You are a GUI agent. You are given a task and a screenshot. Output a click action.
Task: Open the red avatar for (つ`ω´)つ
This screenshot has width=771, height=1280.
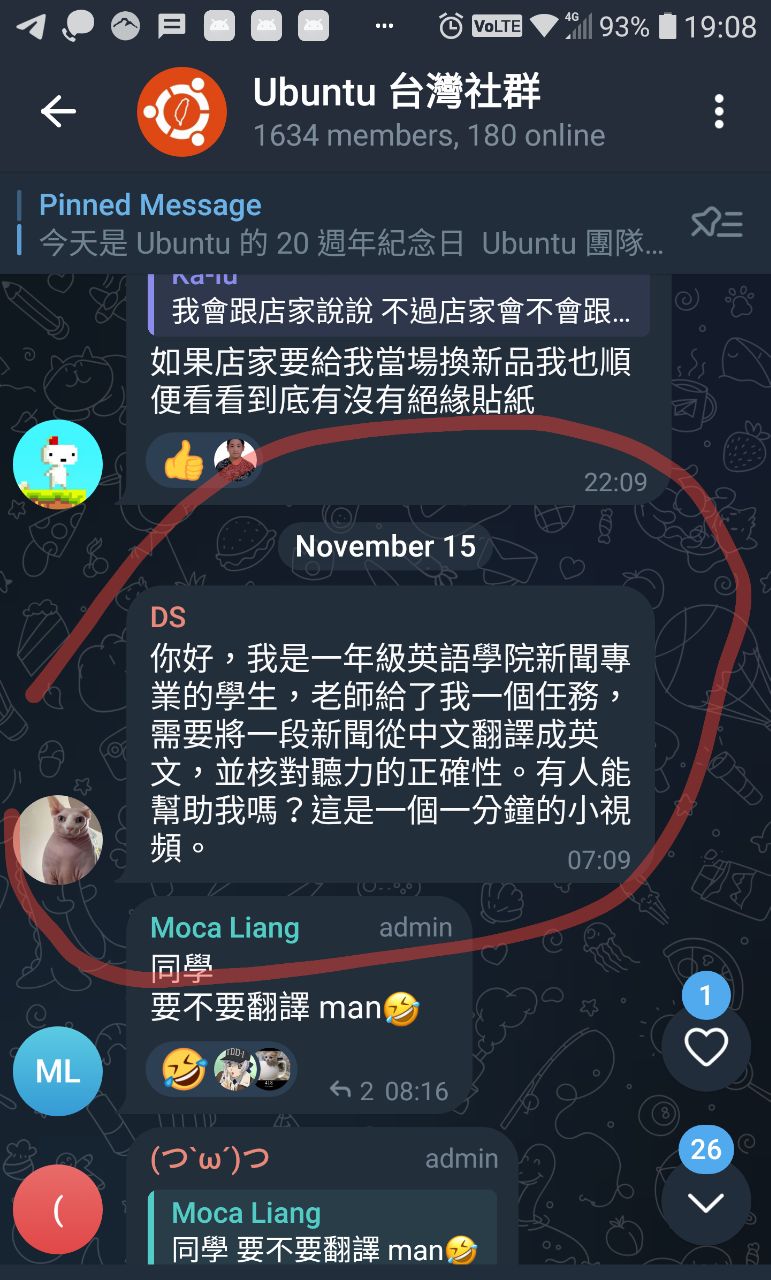tap(57, 1209)
